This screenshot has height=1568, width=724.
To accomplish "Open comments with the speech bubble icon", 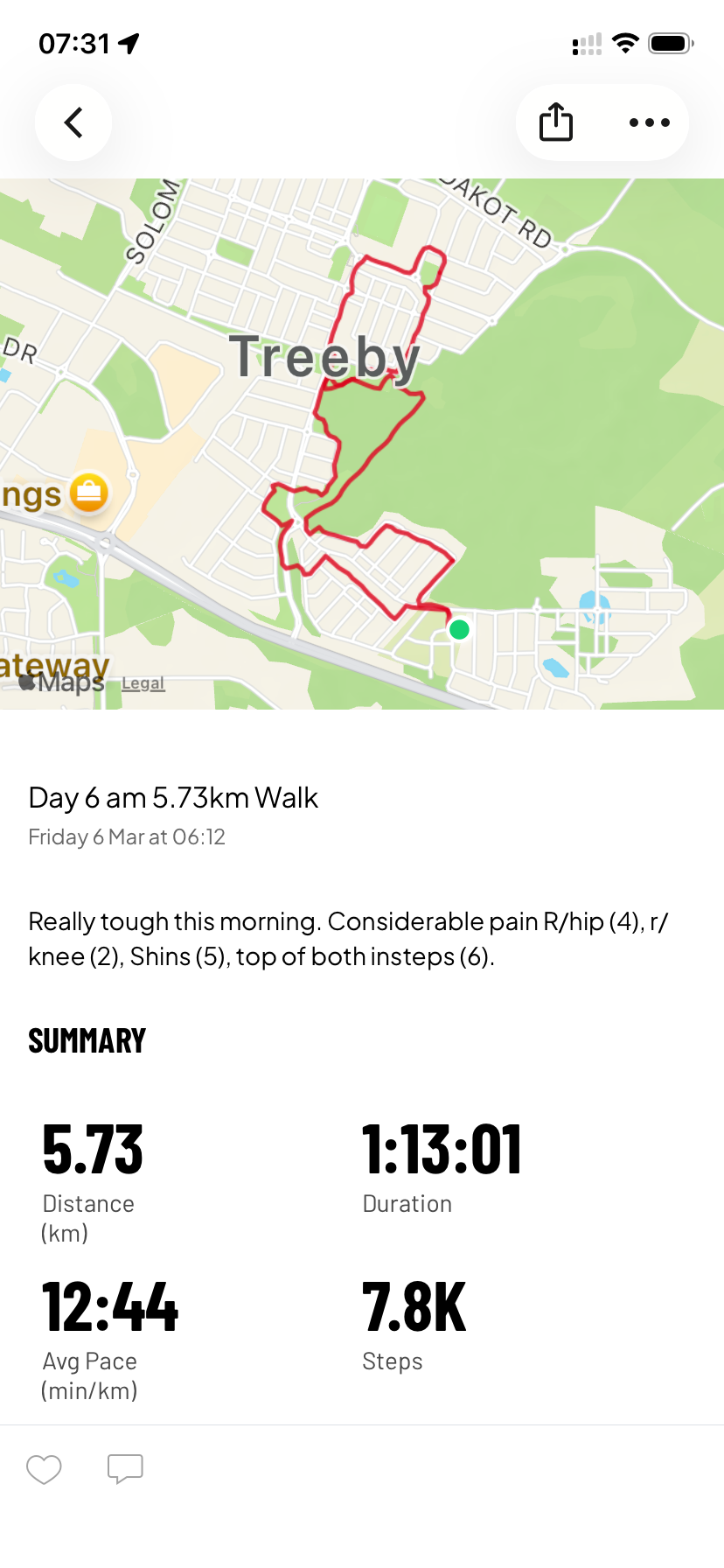I will 125,1469.
